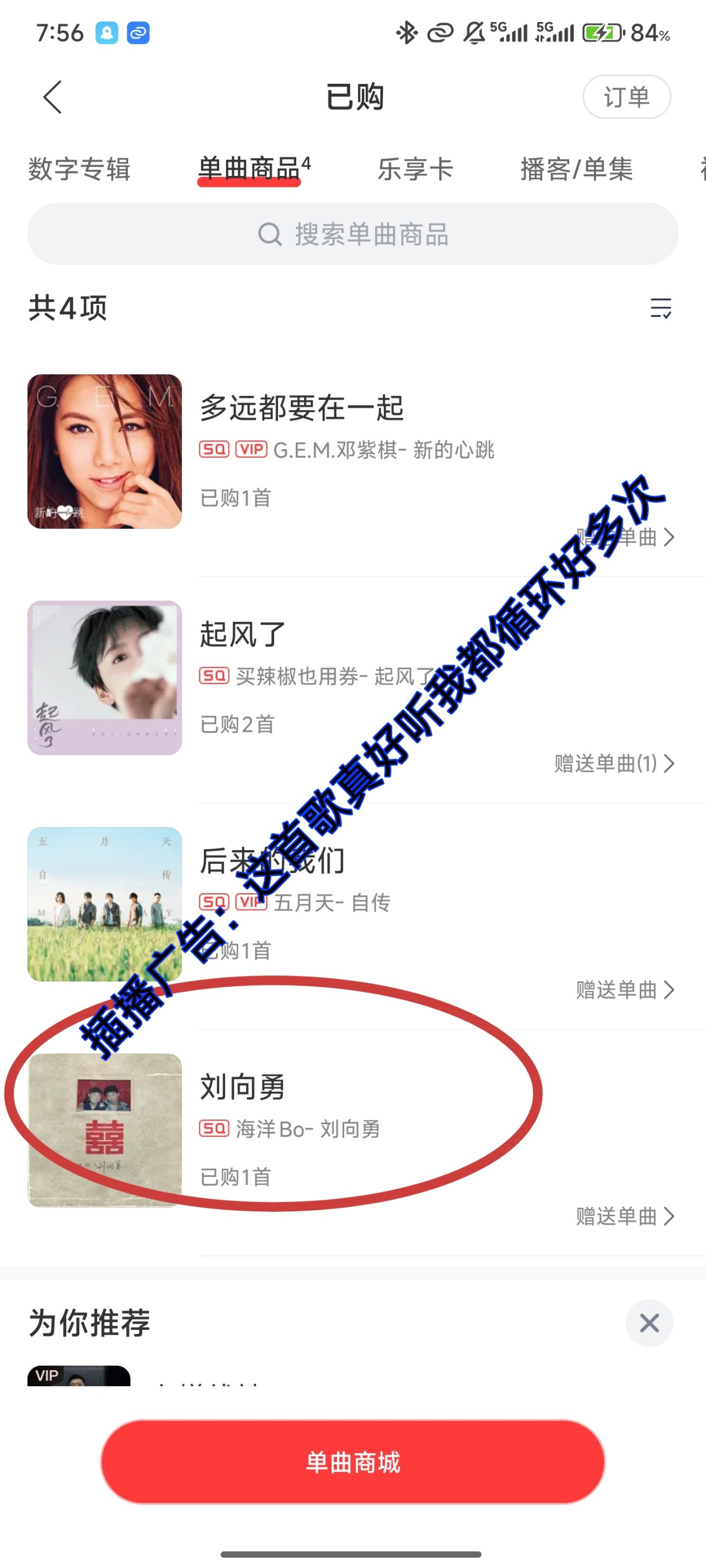Dismiss the 为你推荐 section
The image size is (706, 1568).
point(649,1323)
